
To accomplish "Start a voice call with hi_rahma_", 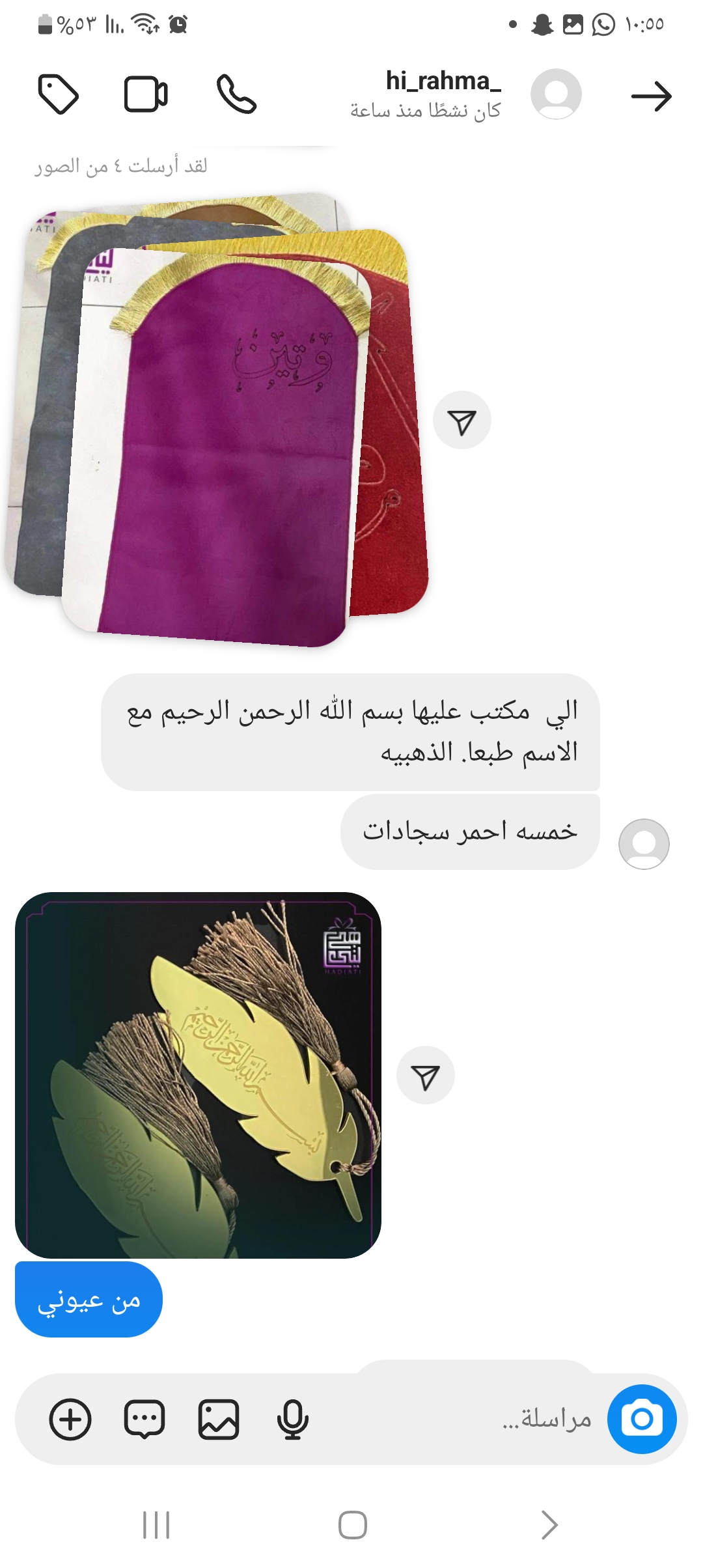I will pyautogui.click(x=236, y=94).
